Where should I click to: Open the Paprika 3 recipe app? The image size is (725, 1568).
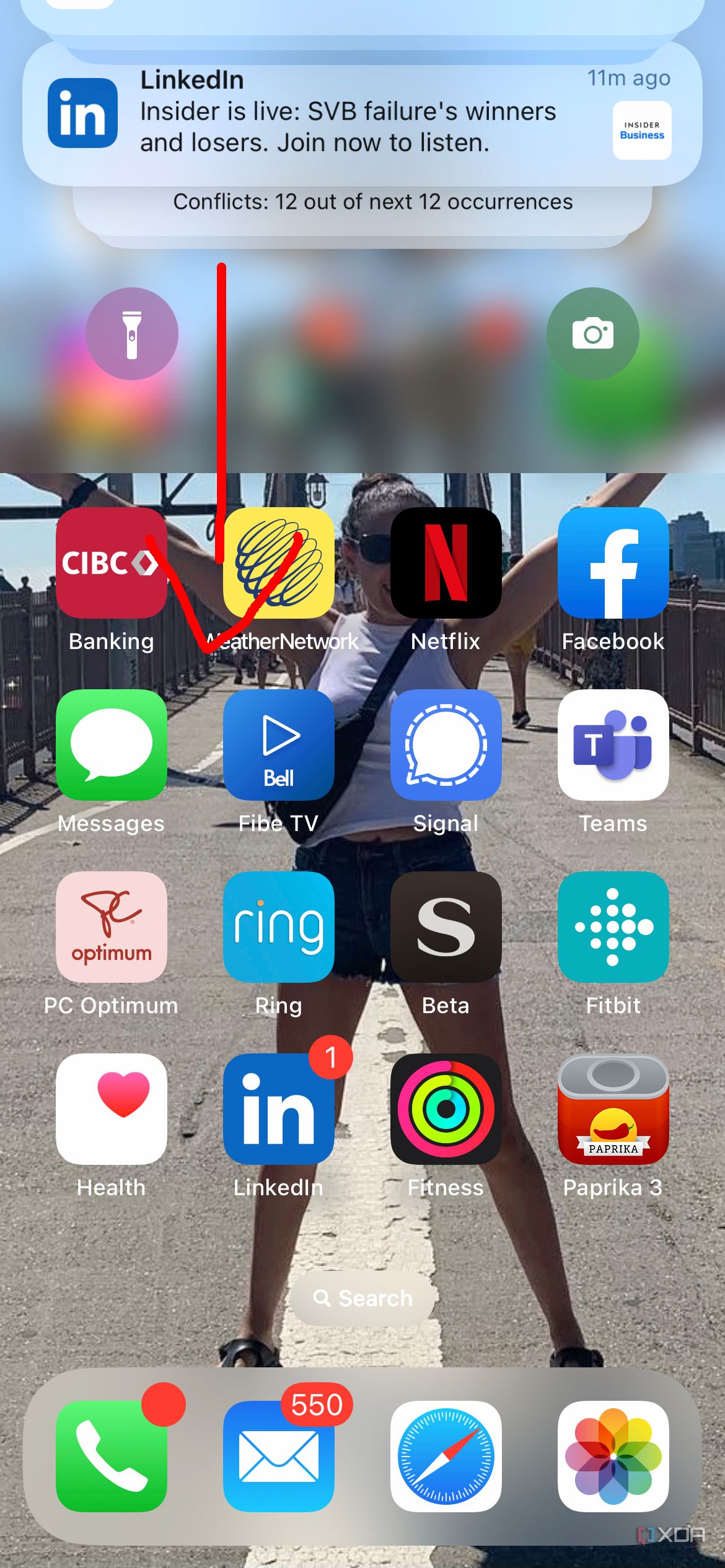coord(613,1108)
